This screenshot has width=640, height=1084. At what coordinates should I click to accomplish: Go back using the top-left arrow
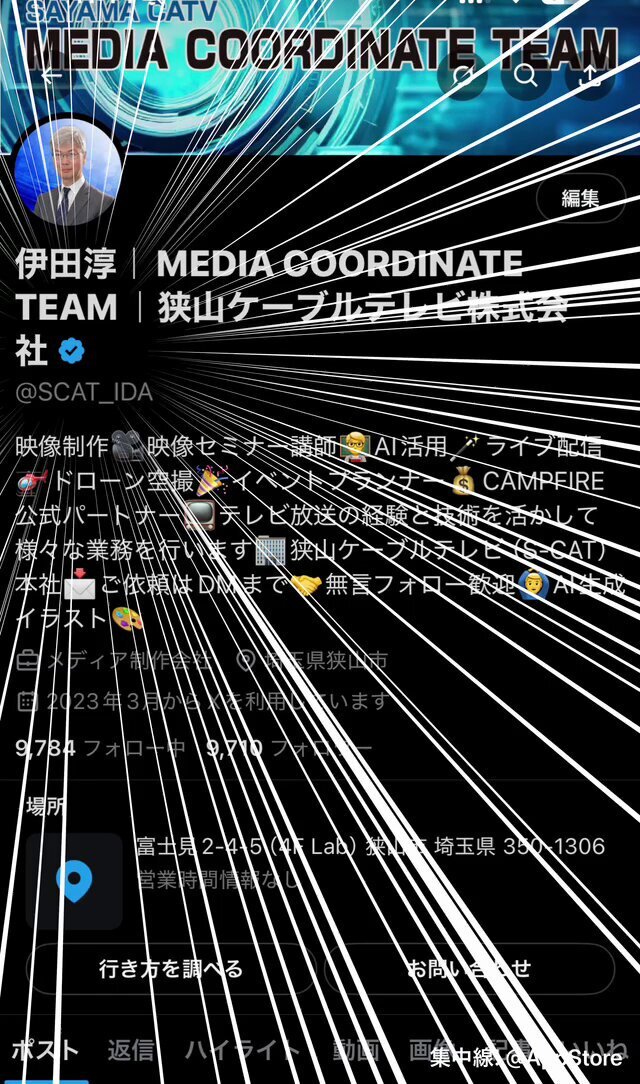point(52,75)
